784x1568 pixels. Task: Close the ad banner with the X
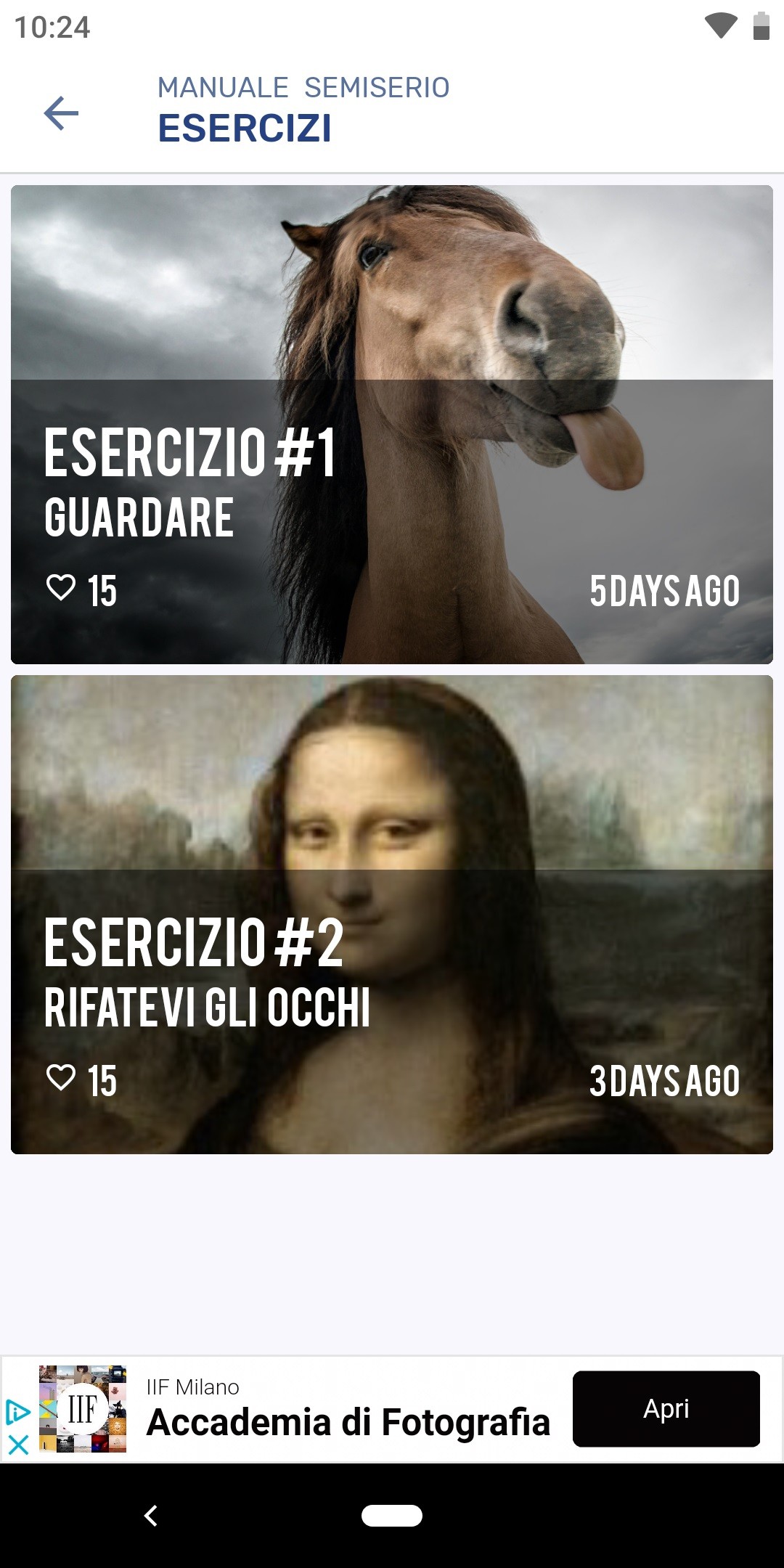coord(18,1445)
